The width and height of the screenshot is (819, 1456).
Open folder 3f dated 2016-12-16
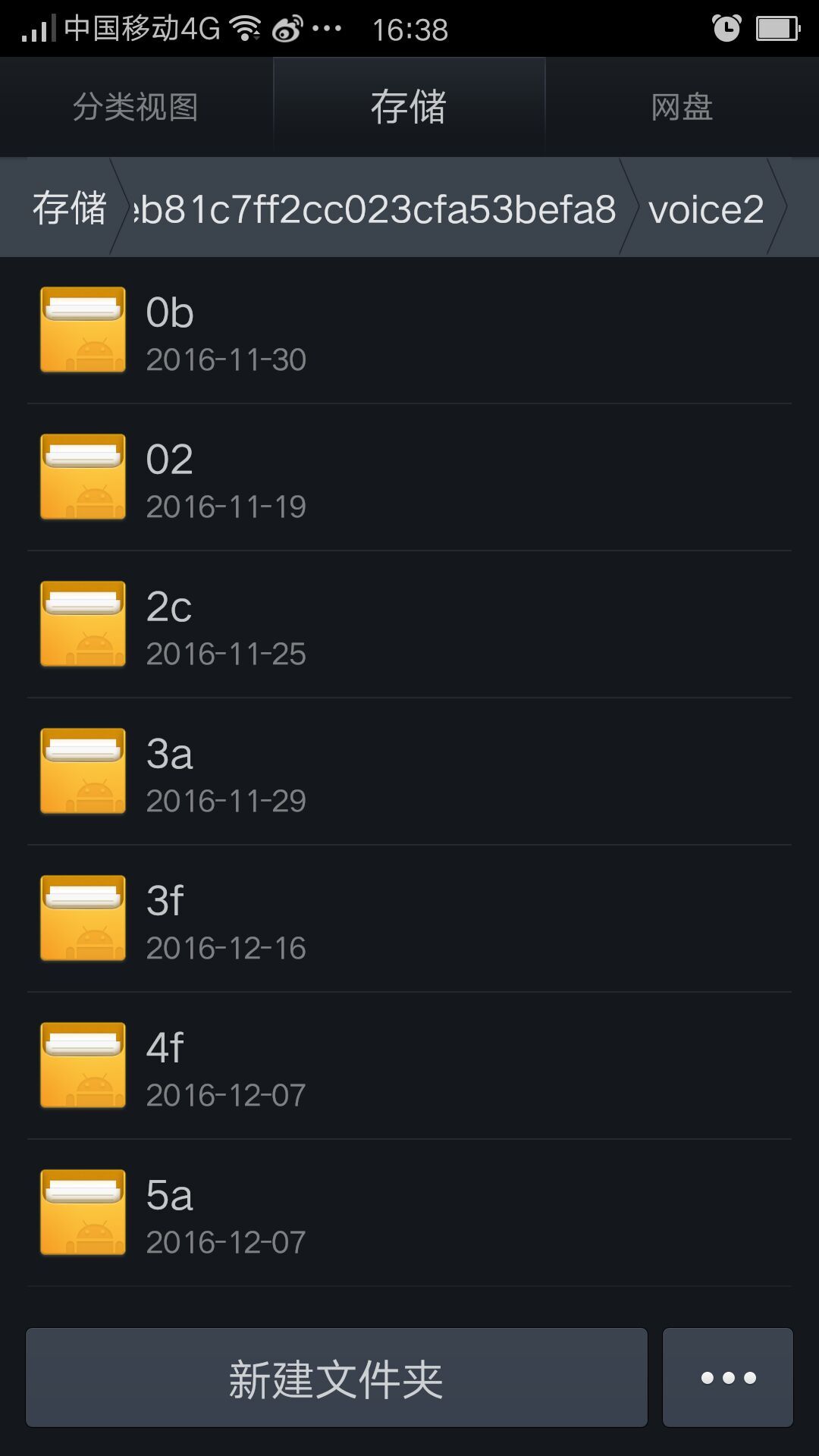(x=409, y=918)
